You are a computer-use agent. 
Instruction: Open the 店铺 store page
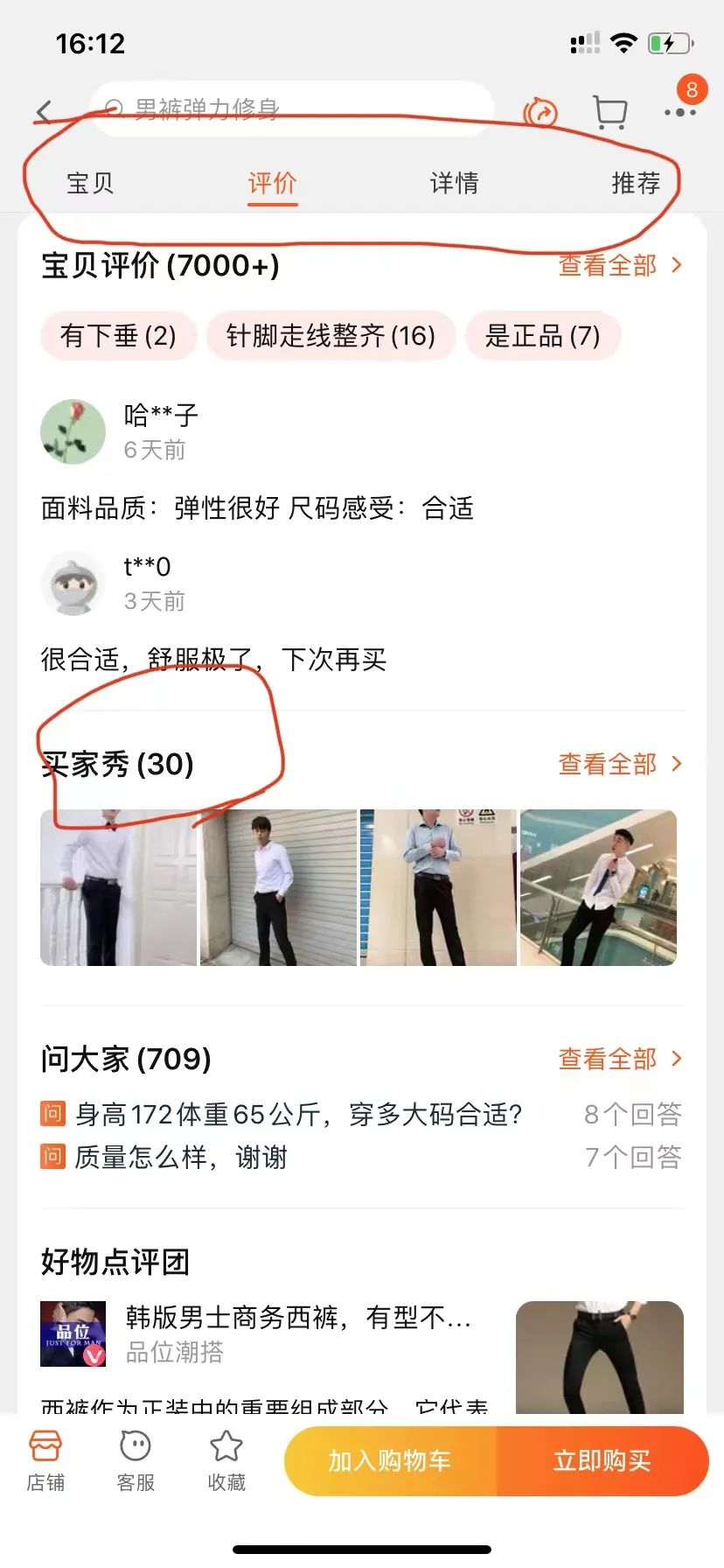click(45, 1459)
